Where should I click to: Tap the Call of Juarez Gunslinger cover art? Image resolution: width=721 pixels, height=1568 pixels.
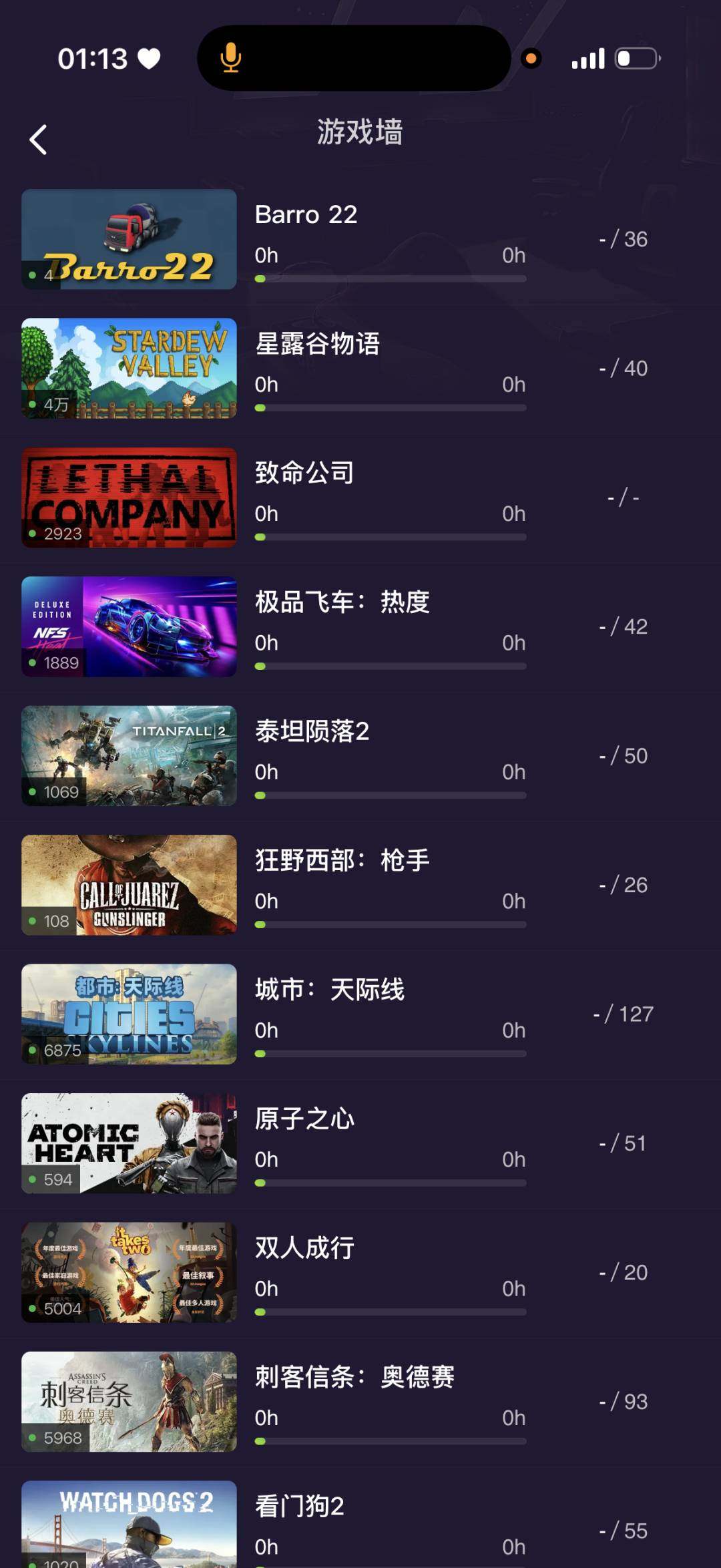tap(129, 886)
